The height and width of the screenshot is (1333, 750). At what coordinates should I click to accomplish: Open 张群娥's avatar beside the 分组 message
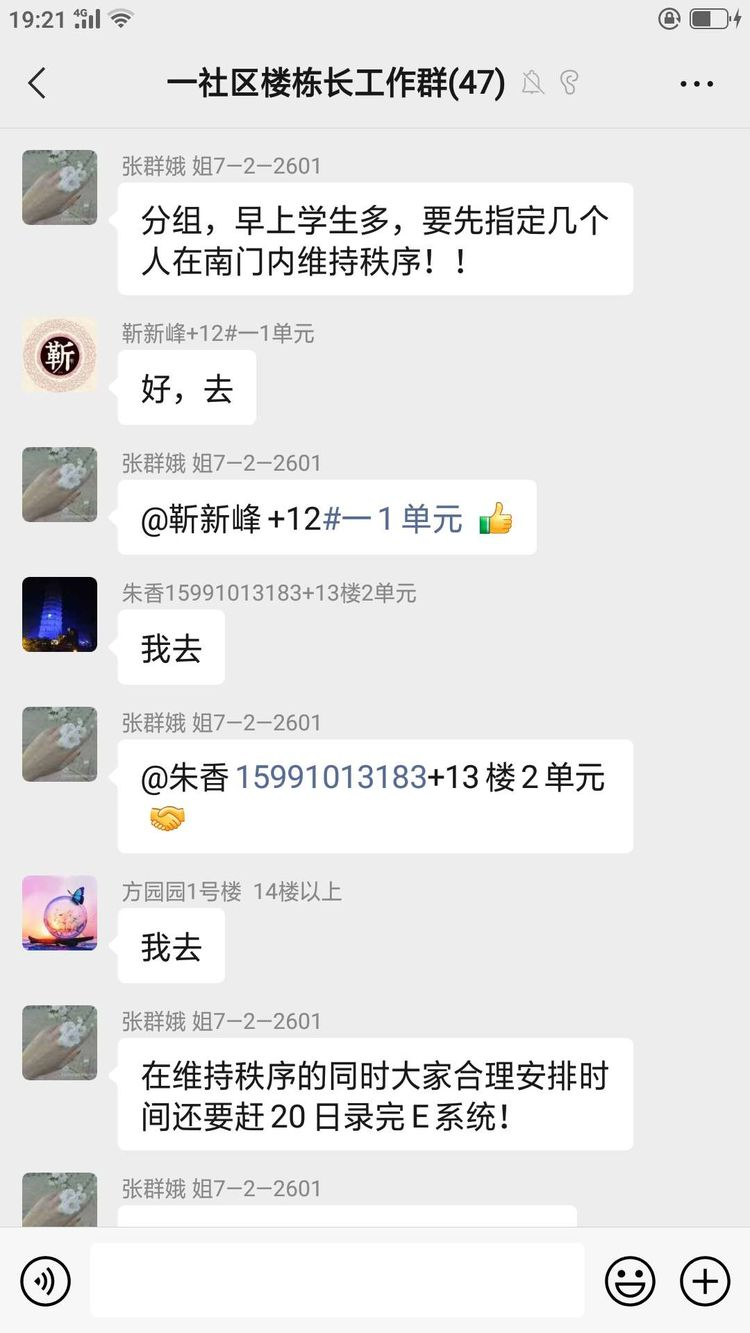click(x=60, y=187)
